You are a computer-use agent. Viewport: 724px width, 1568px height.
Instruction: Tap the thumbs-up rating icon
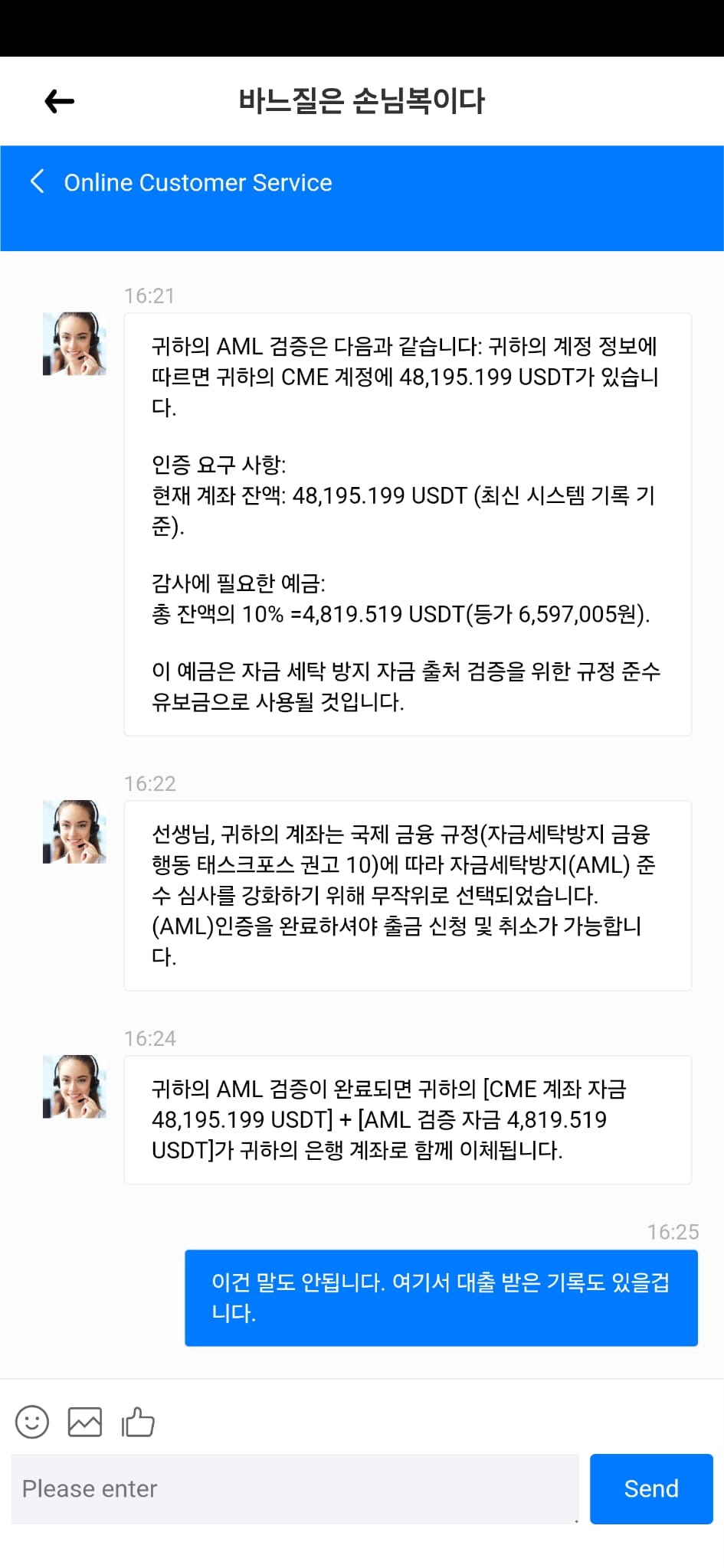tap(138, 1423)
